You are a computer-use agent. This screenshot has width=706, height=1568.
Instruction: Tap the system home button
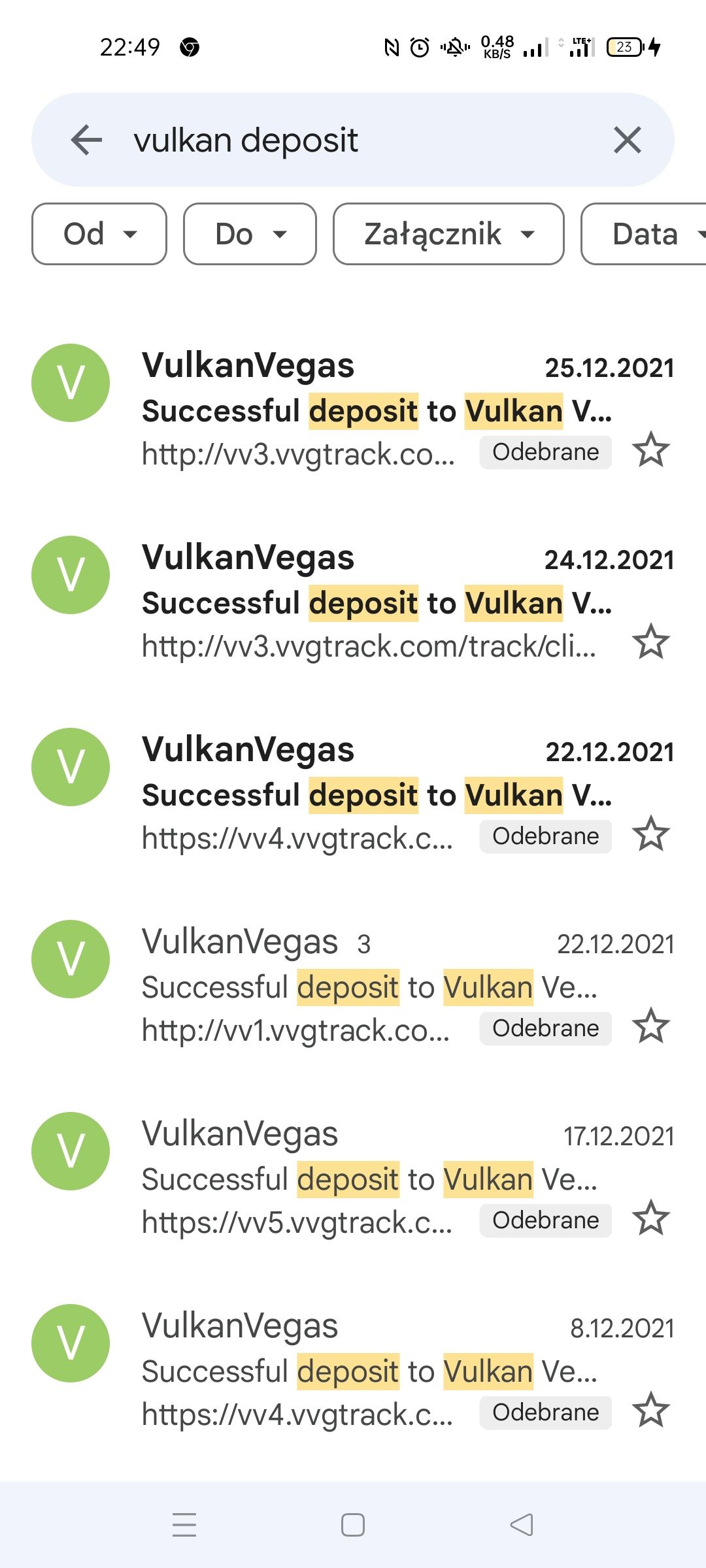coord(353,1525)
